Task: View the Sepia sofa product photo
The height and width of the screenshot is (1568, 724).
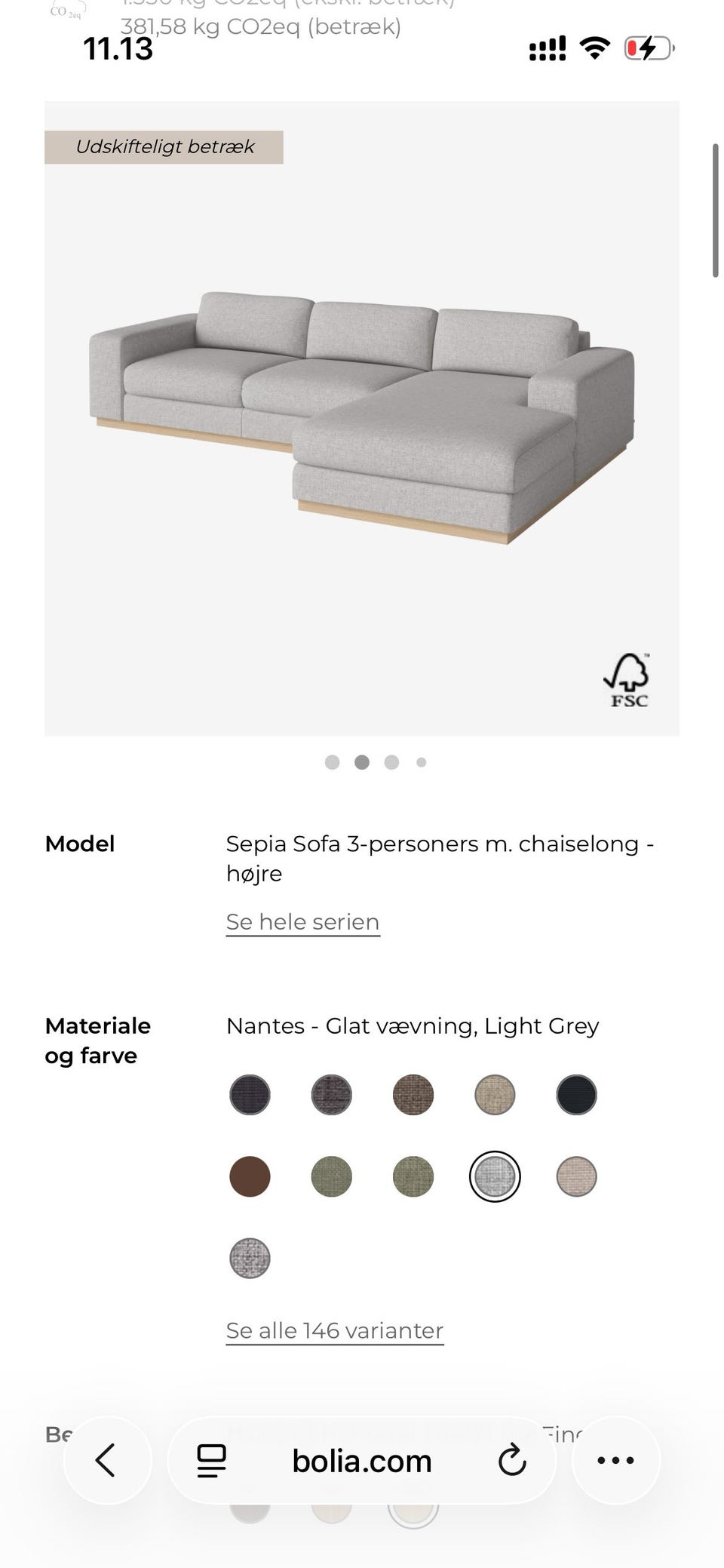Action: point(362,415)
